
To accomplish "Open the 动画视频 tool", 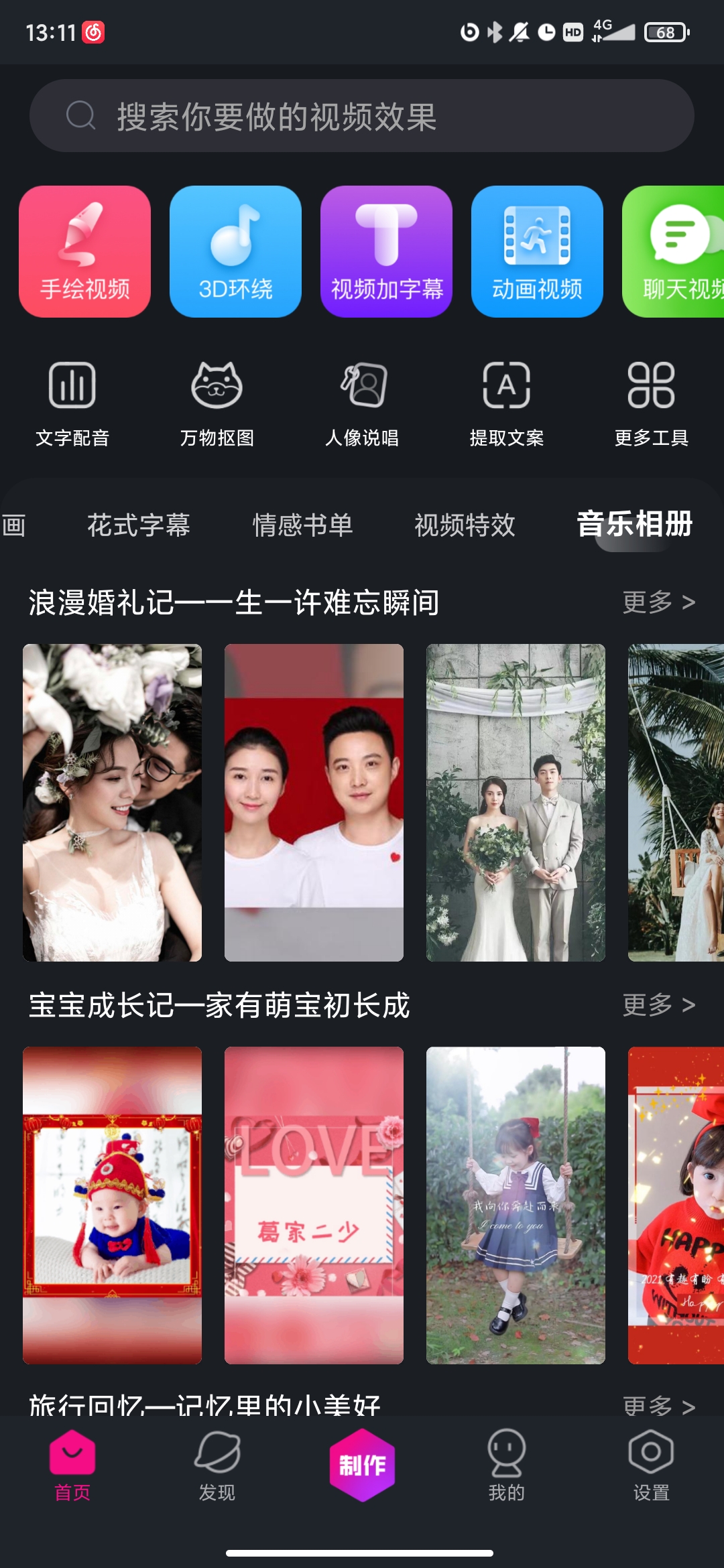I will click(537, 251).
